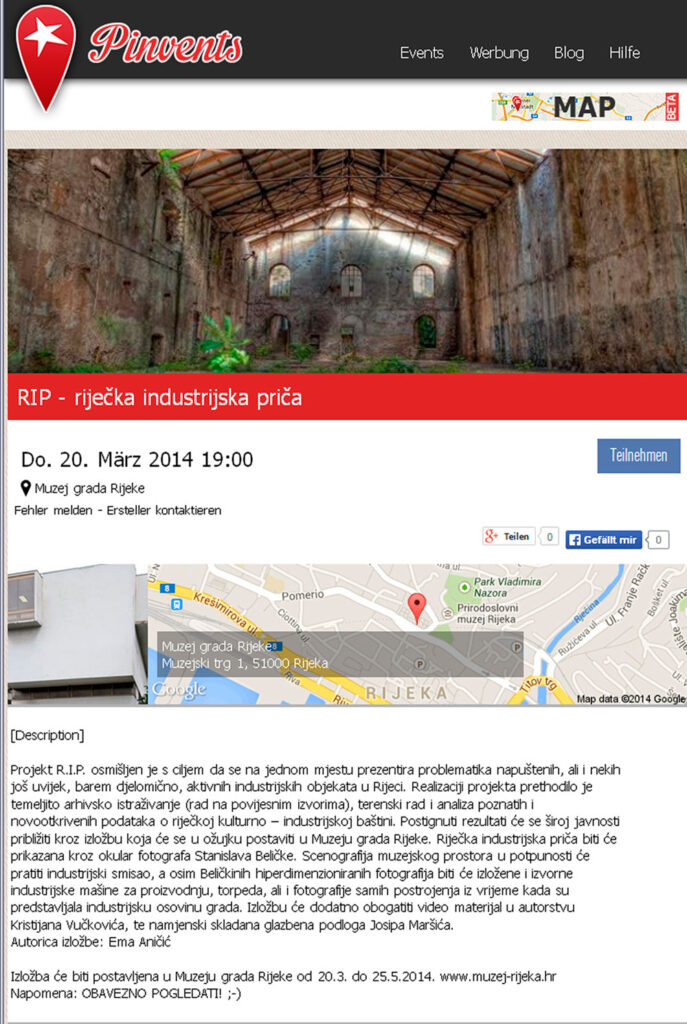This screenshot has width=687, height=1024.
Task: Report an error via Fehler melden
Action: pos(54,510)
